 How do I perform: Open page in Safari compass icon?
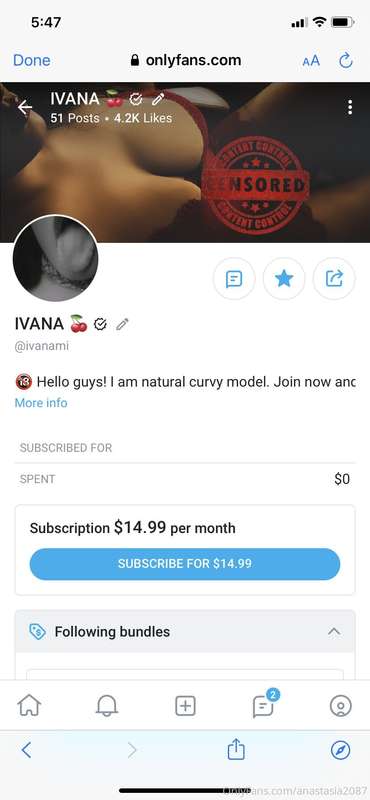pyautogui.click(x=340, y=749)
